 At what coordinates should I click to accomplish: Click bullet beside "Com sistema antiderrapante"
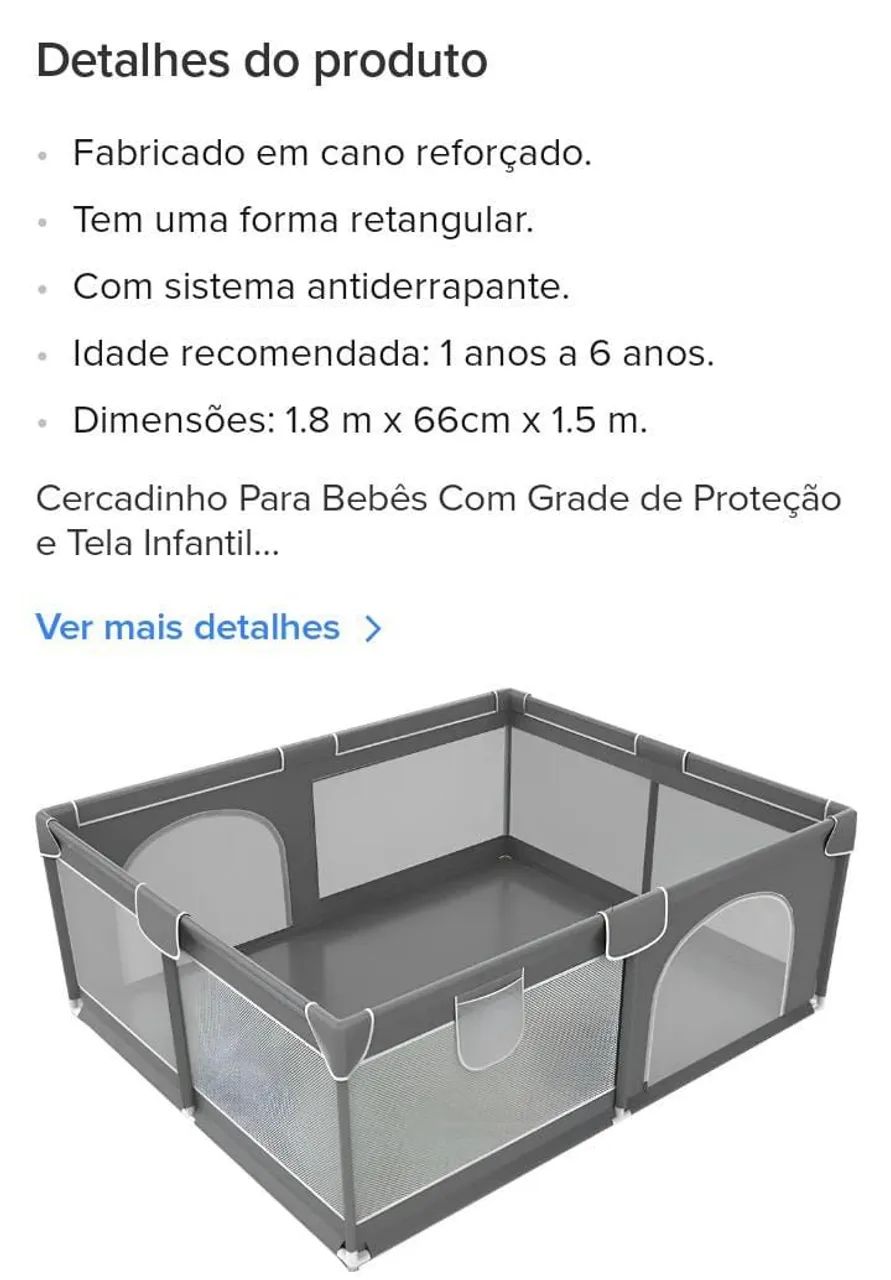(41, 289)
